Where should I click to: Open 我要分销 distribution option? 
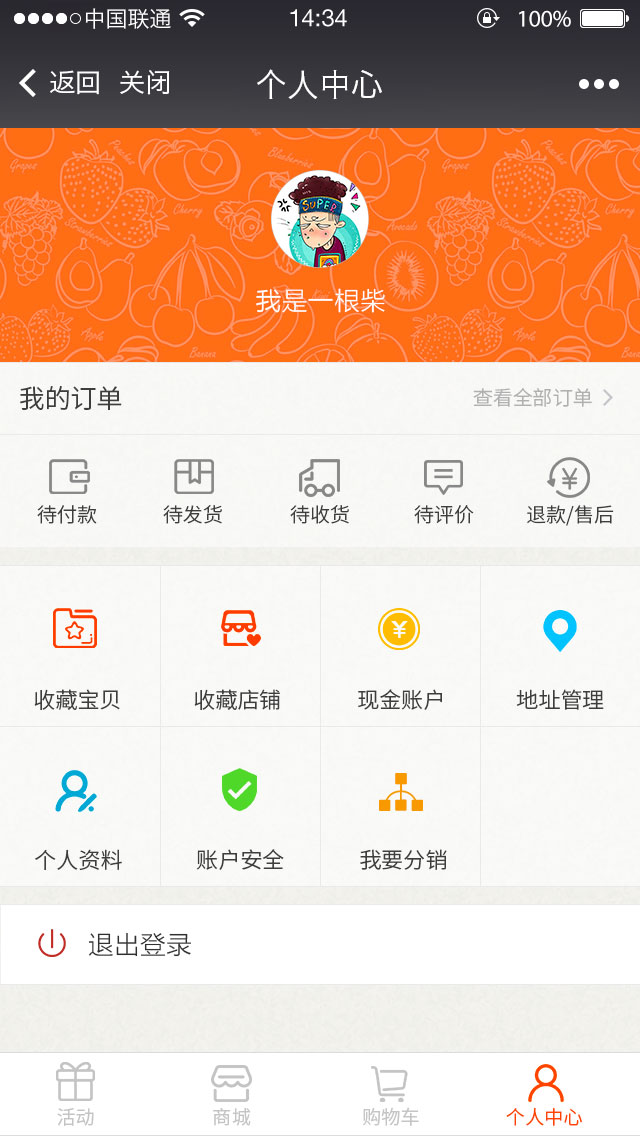[401, 808]
